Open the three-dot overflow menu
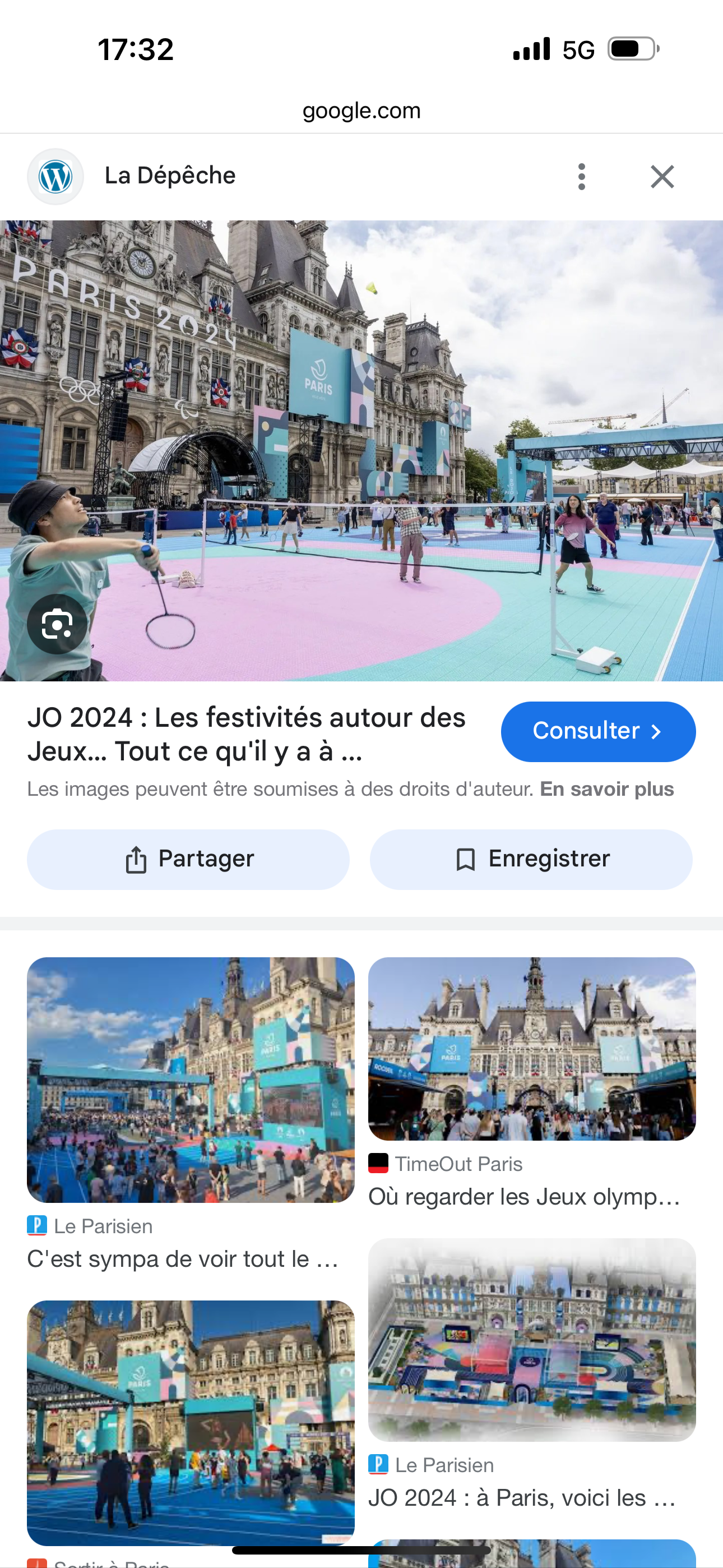This screenshot has width=723, height=1568. pos(581,177)
